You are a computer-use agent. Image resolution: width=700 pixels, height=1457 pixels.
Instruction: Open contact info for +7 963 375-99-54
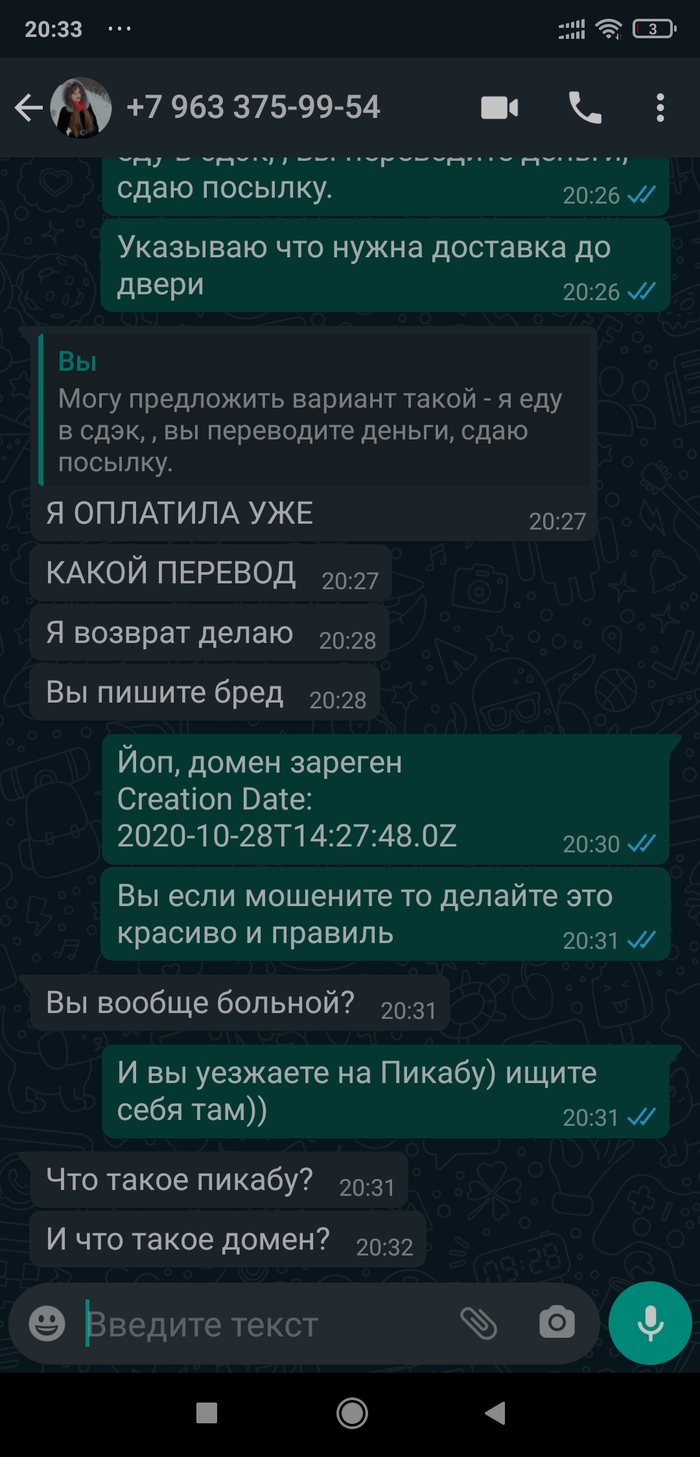[x=253, y=108]
